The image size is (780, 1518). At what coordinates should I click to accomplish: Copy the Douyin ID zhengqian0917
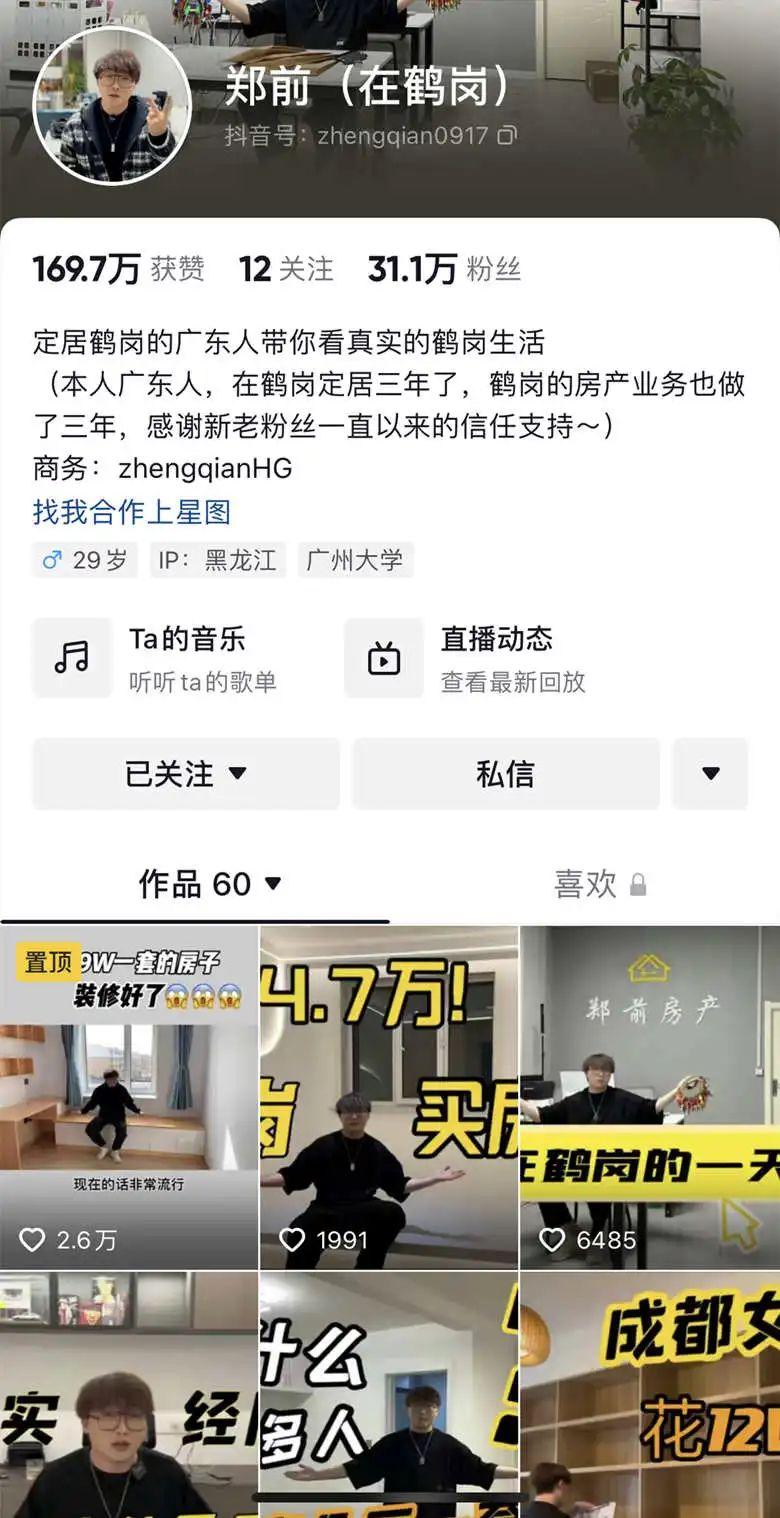508,135
